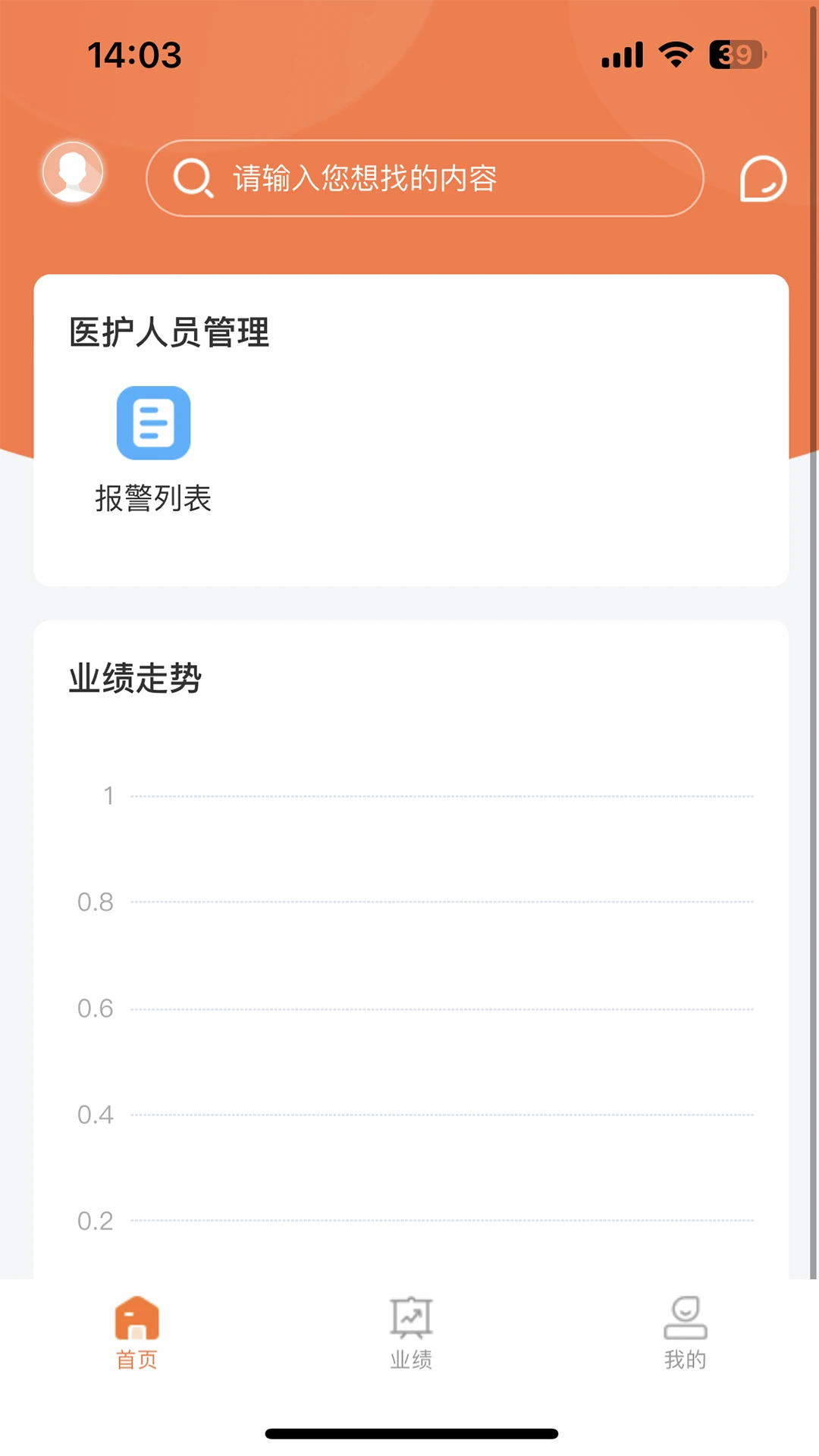Tap the home icon above 首页
The image size is (819, 1456).
[136, 1318]
